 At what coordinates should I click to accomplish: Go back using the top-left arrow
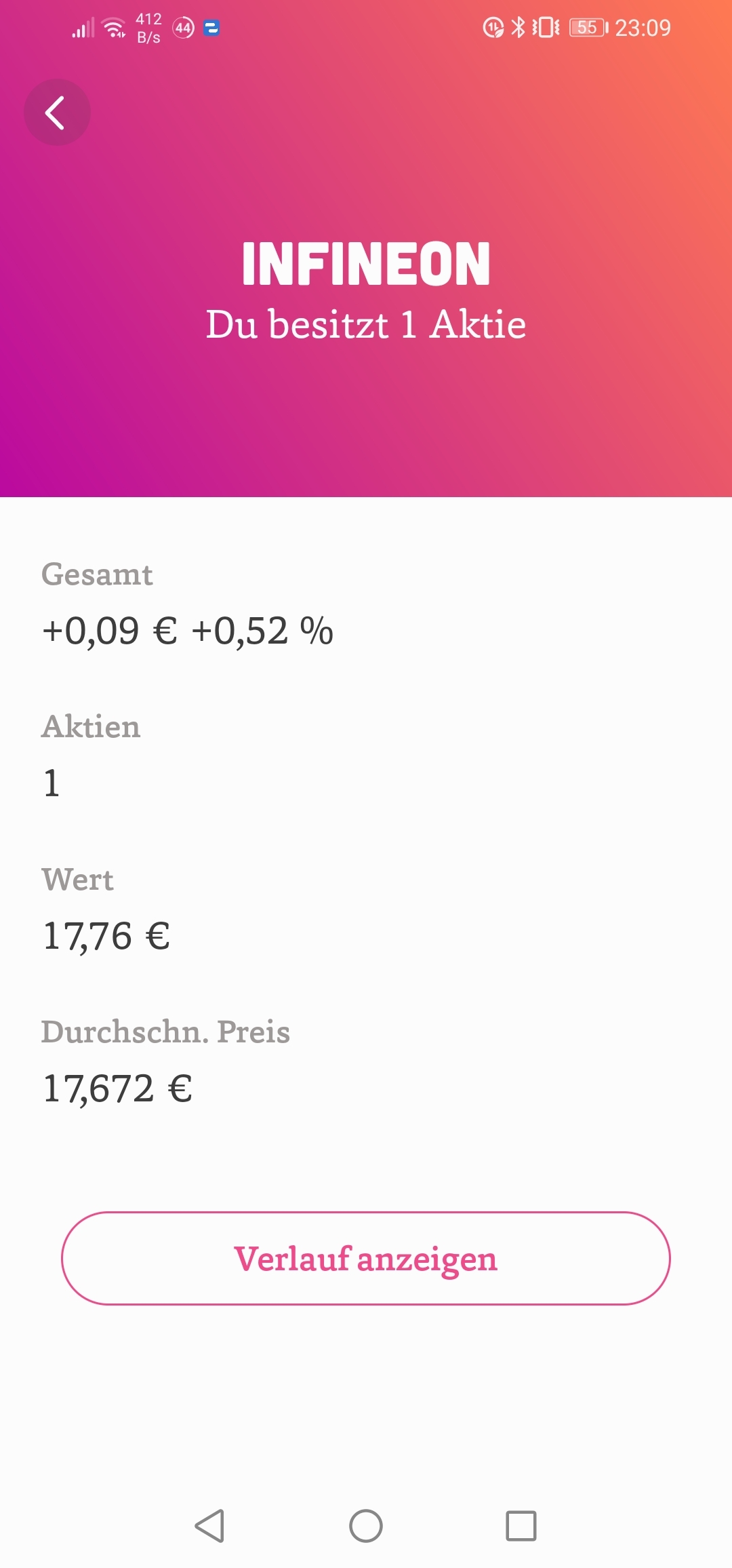click(x=57, y=113)
